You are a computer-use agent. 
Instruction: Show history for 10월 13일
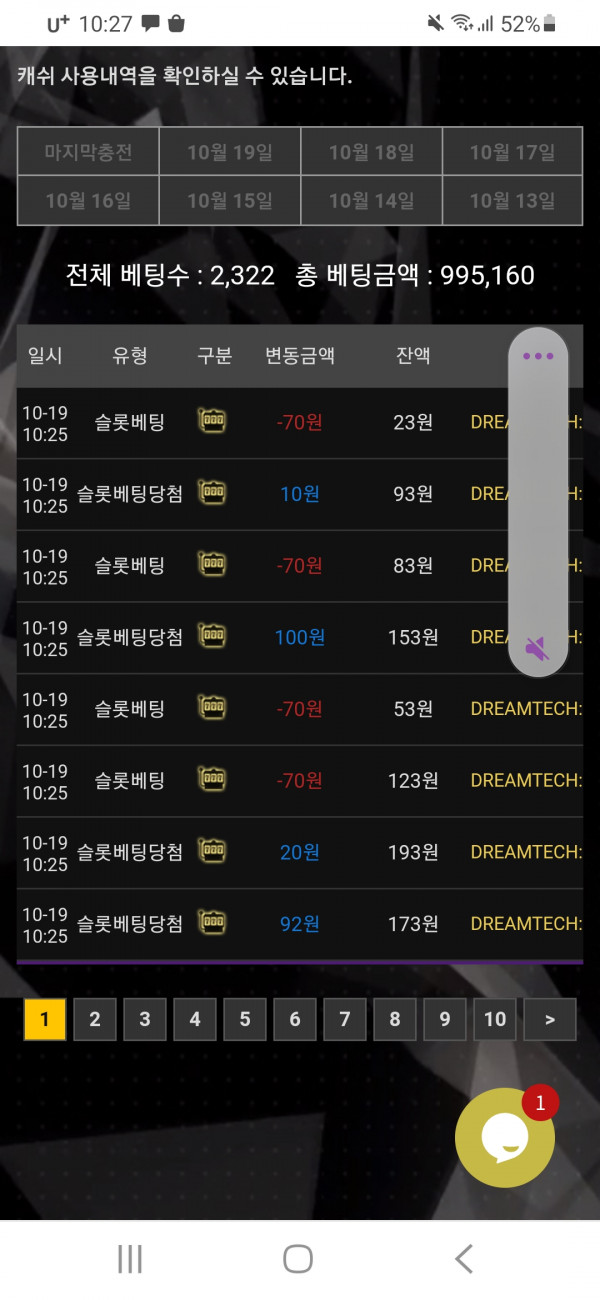512,200
